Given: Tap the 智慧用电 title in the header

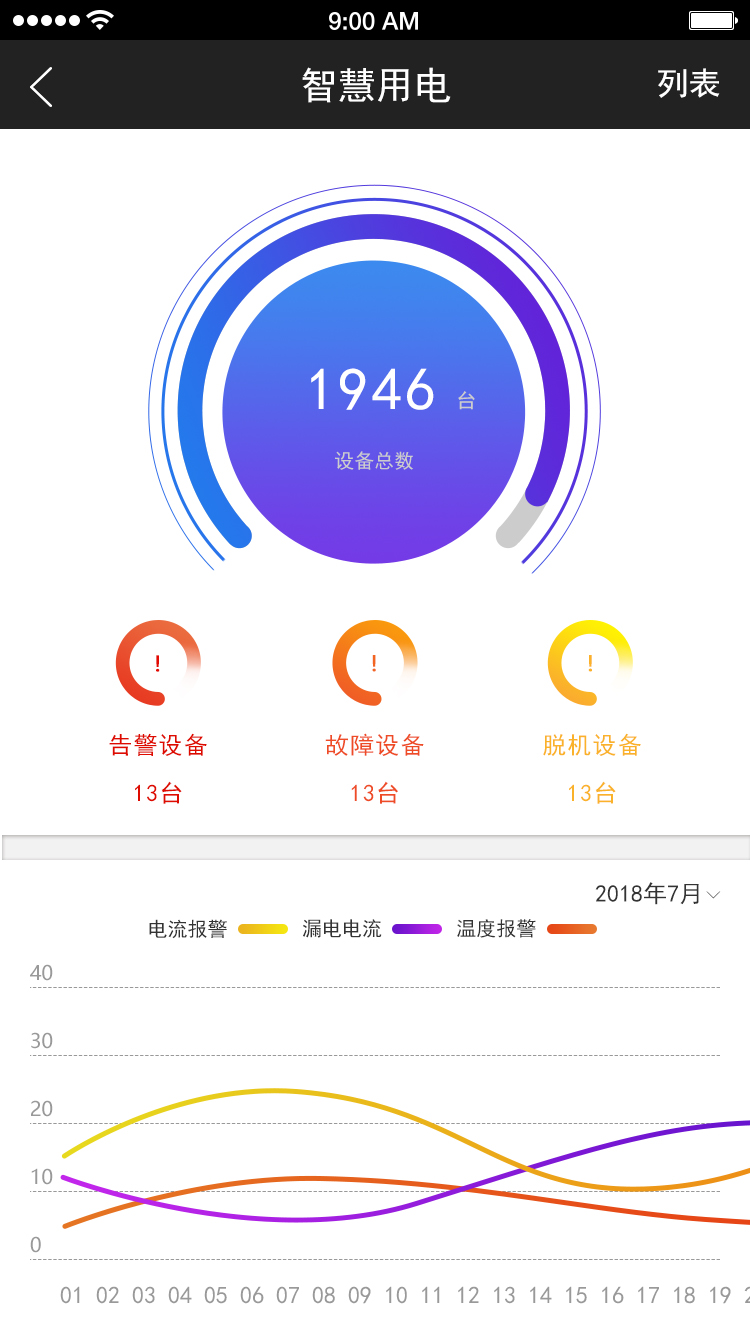Looking at the screenshot, I should [375, 86].
